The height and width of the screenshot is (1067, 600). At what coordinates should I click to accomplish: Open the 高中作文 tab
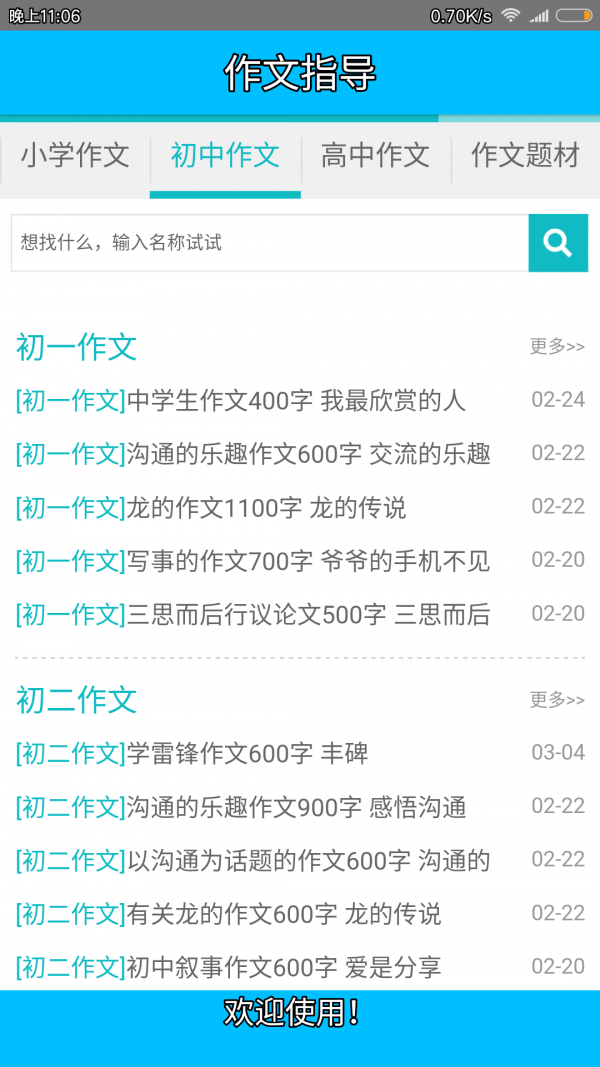click(x=375, y=156)
